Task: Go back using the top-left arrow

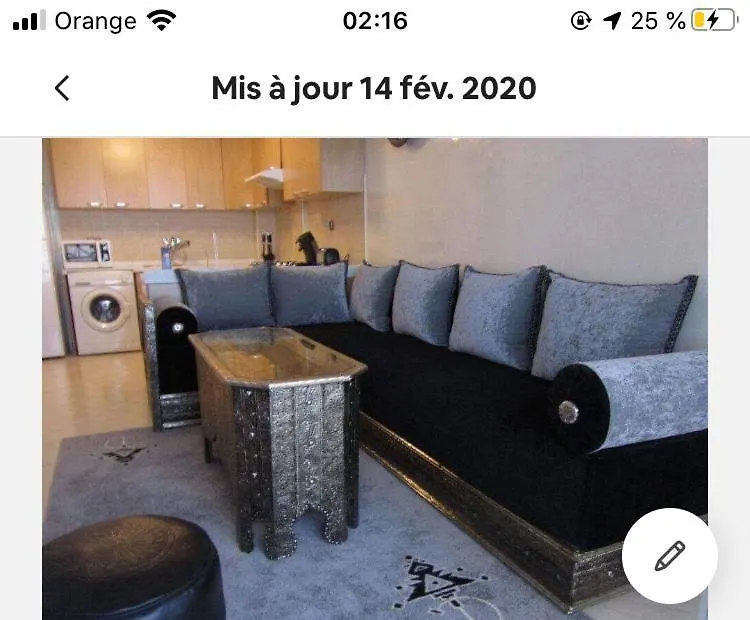Action: point(62,88)
